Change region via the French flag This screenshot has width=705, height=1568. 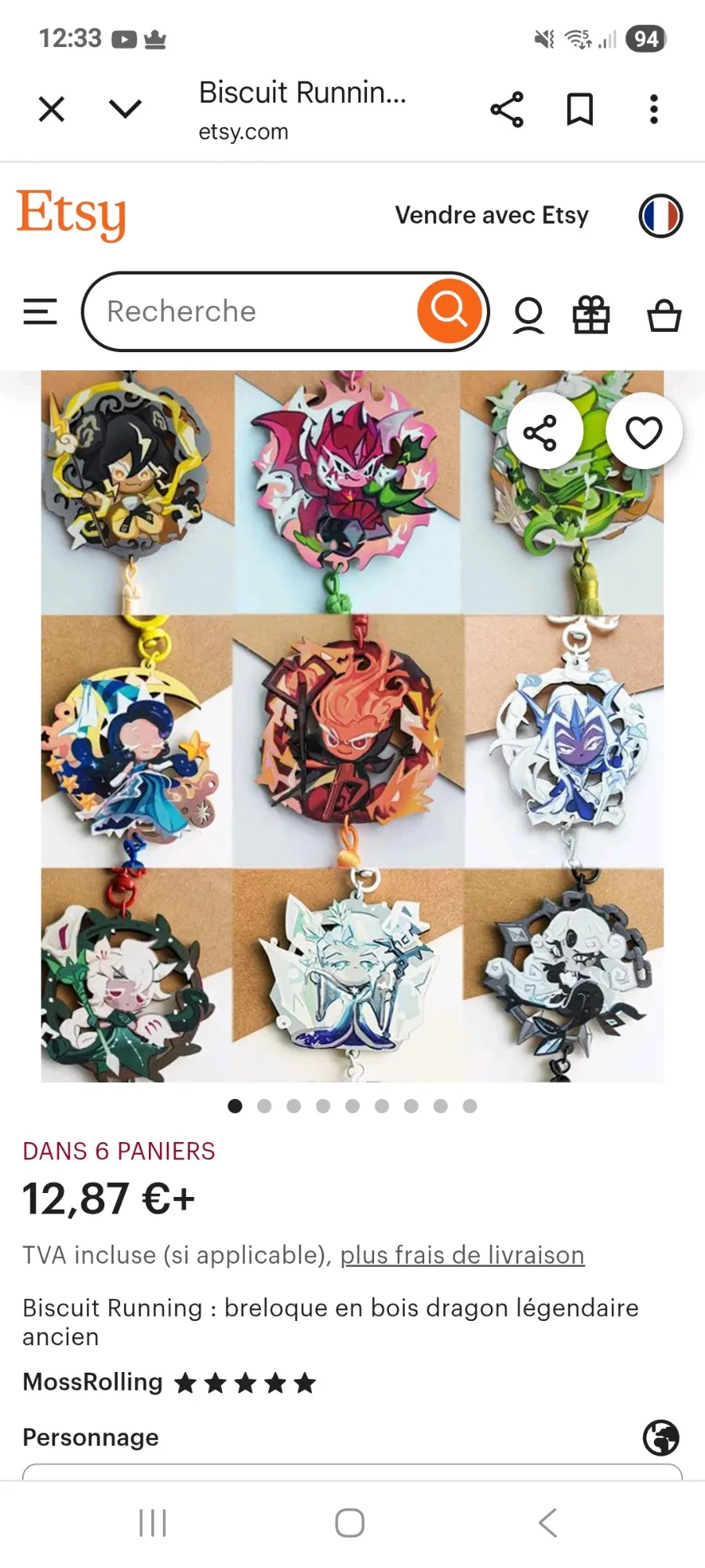(x=660, y=216)
